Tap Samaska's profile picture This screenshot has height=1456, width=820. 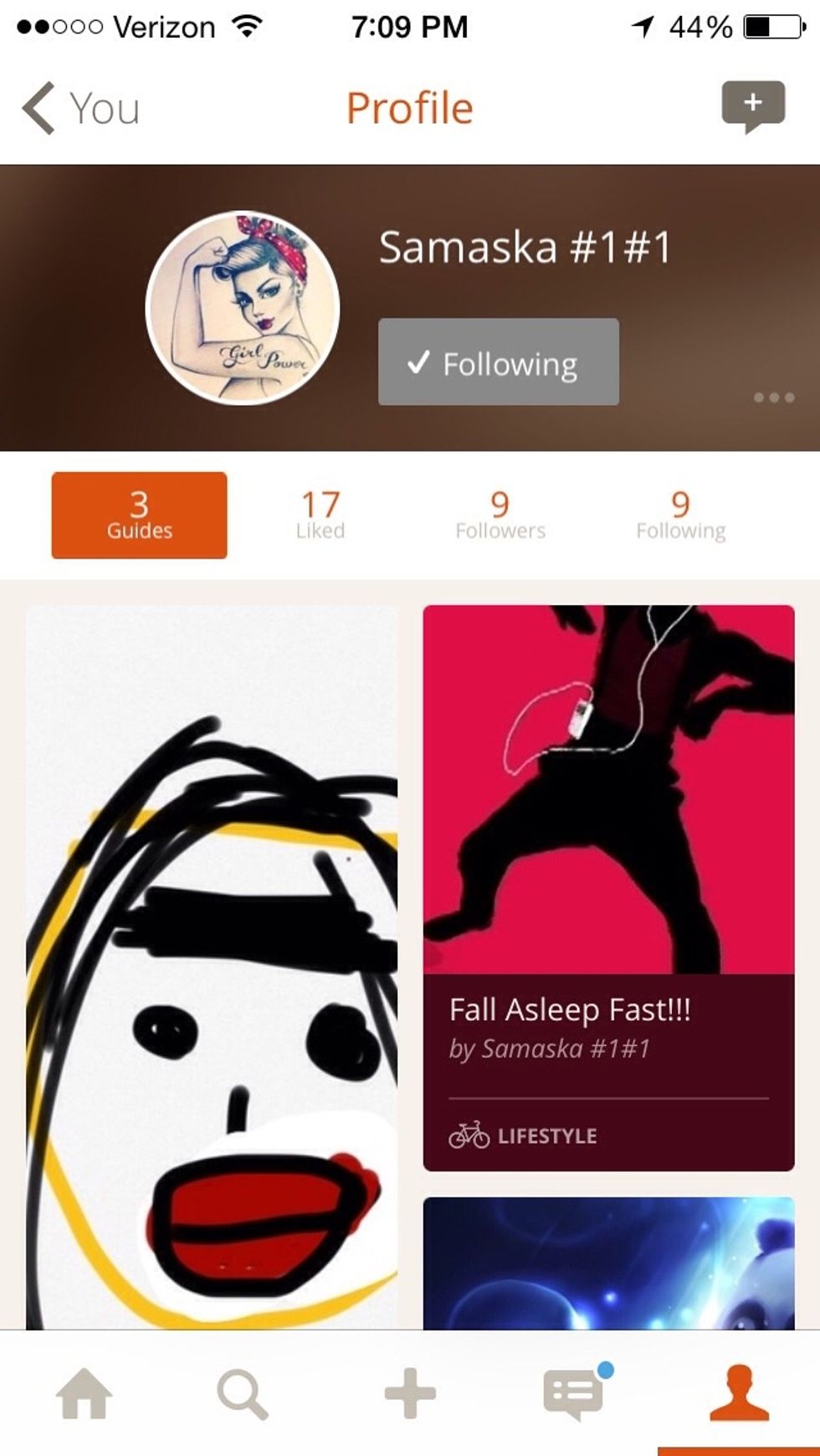(243, 308)
